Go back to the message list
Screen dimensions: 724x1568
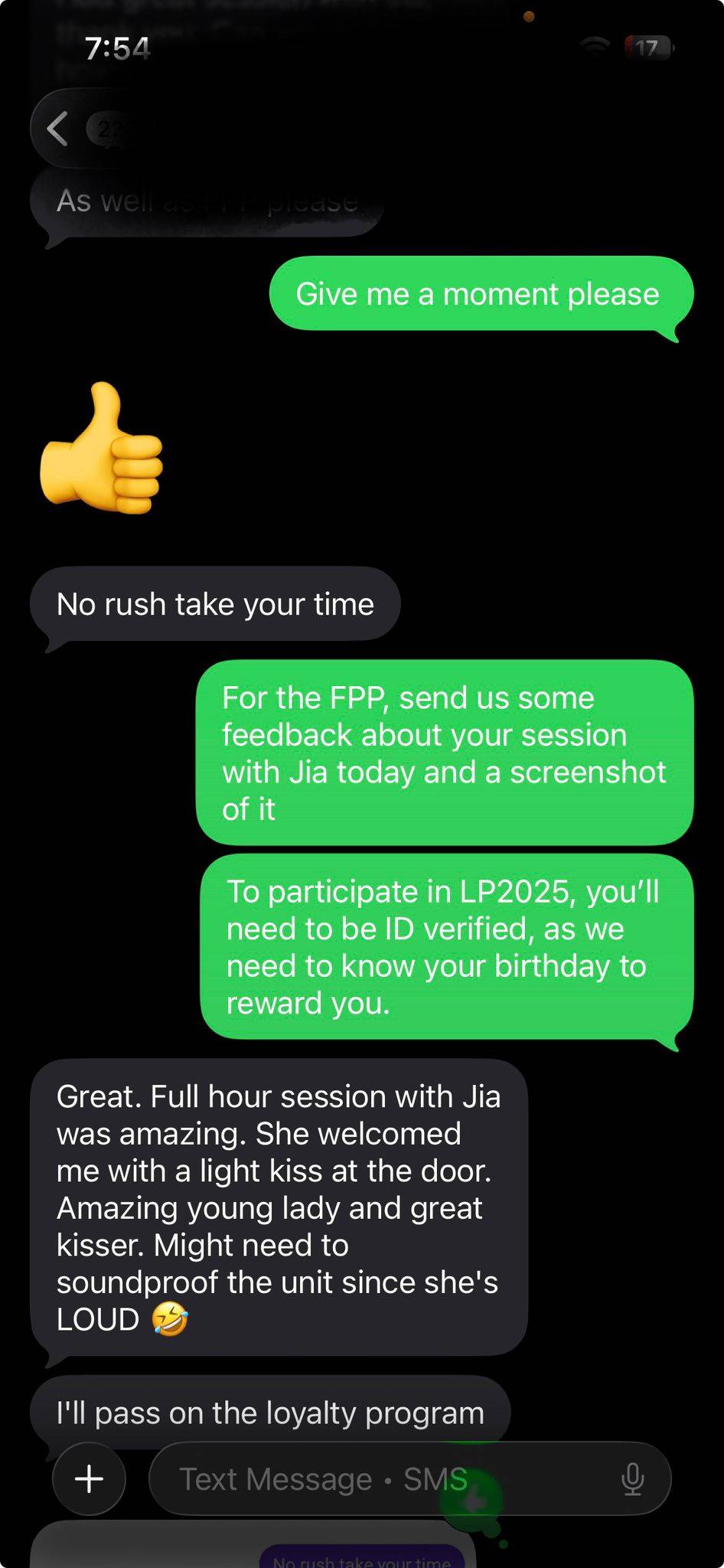58,128
